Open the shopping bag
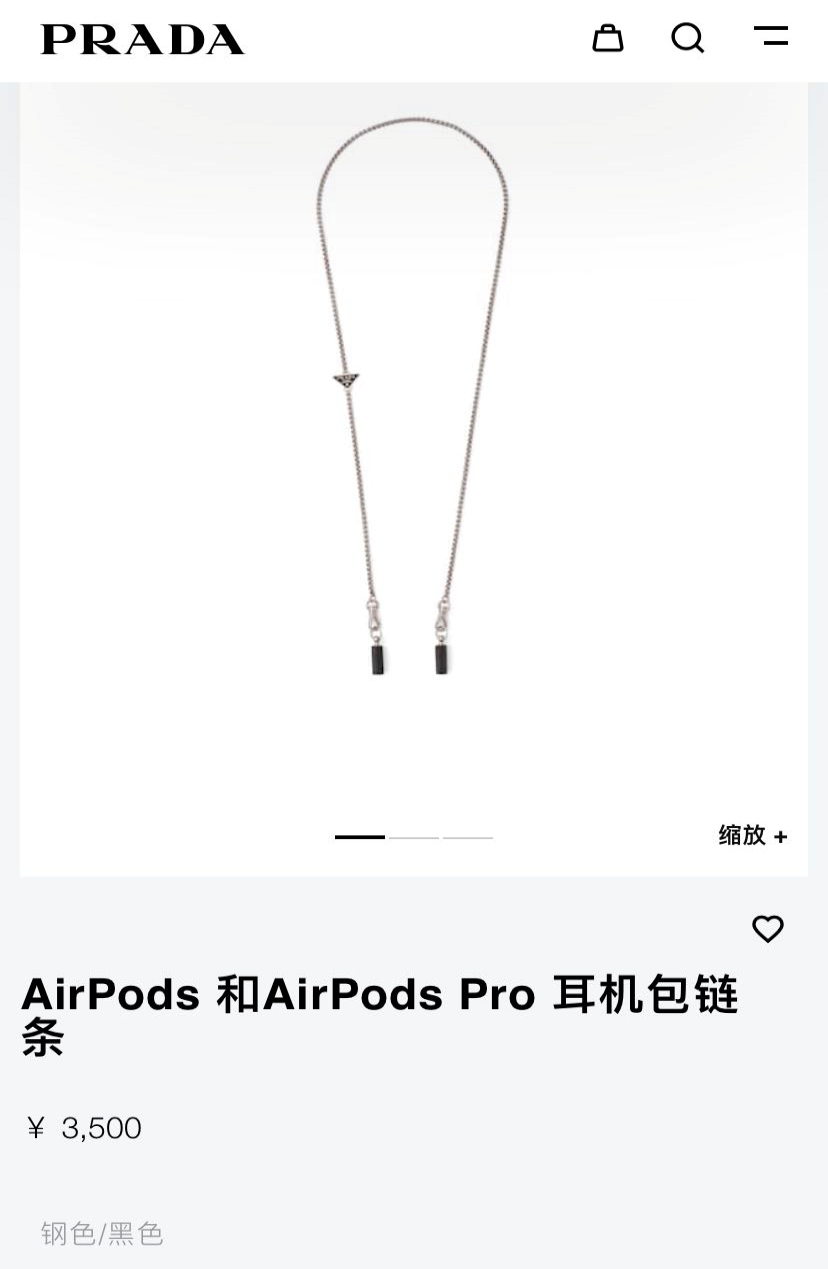The image size is (828, 1269). click(x=607, y=39)
